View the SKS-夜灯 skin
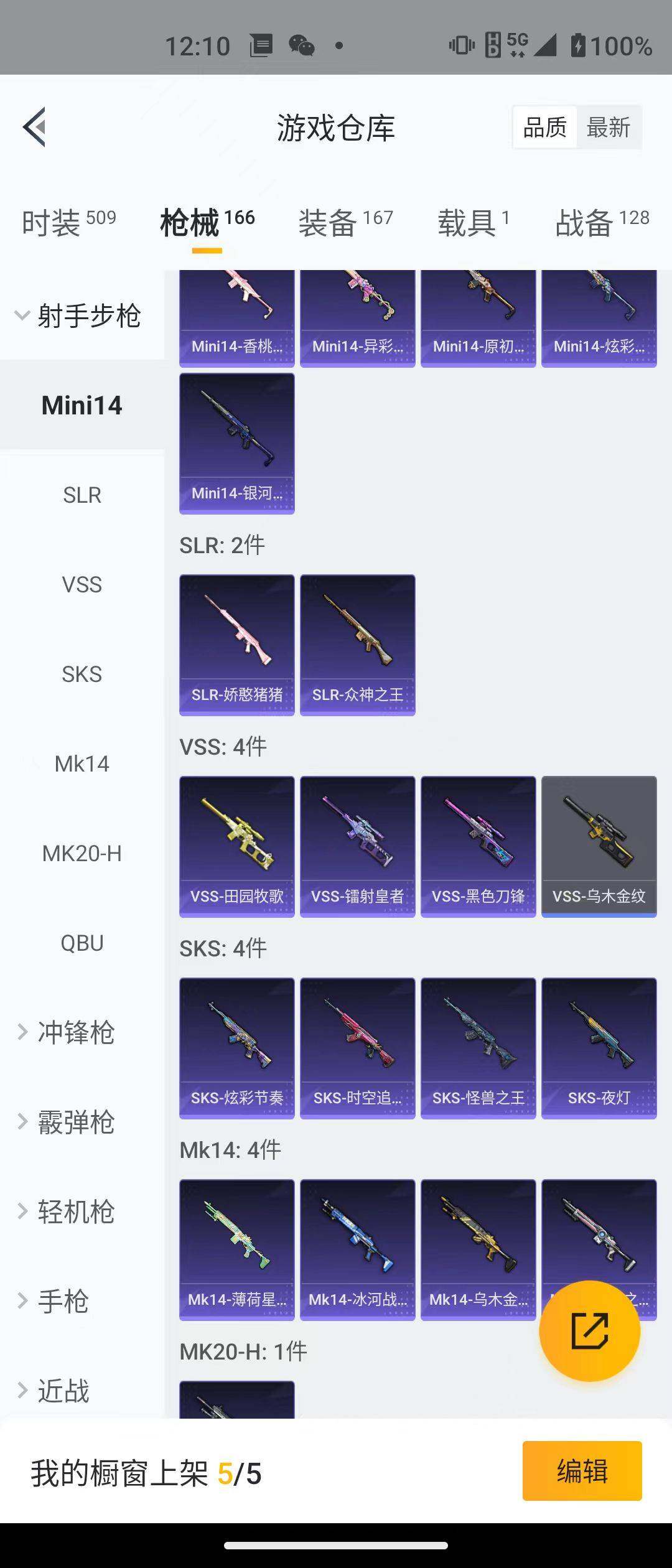The width and height of the screenshot is (672, 1568). [599, 1048]
